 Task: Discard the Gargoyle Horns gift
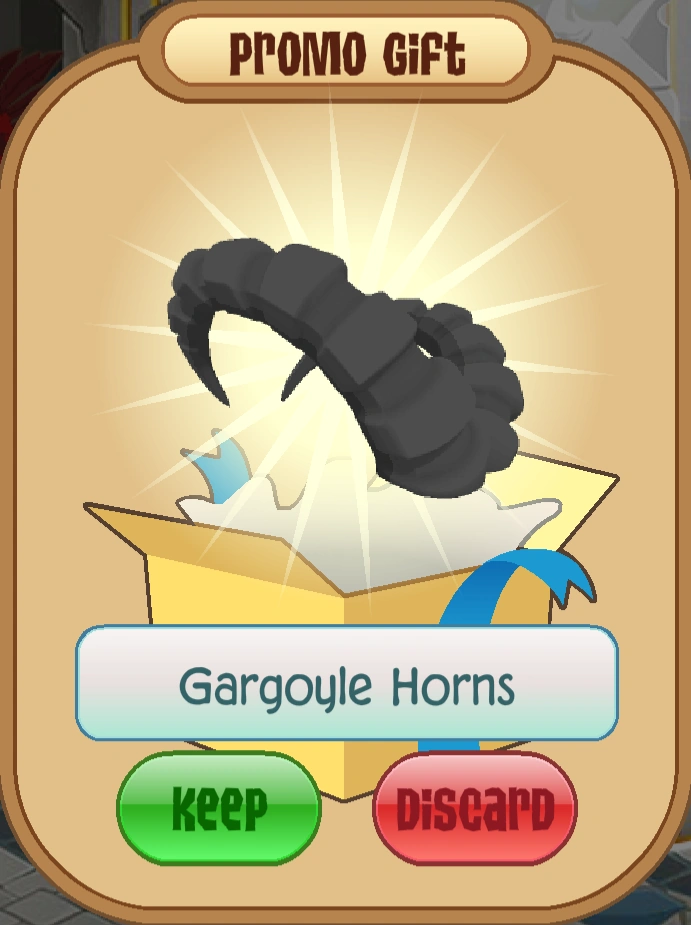tap(475, 808)
